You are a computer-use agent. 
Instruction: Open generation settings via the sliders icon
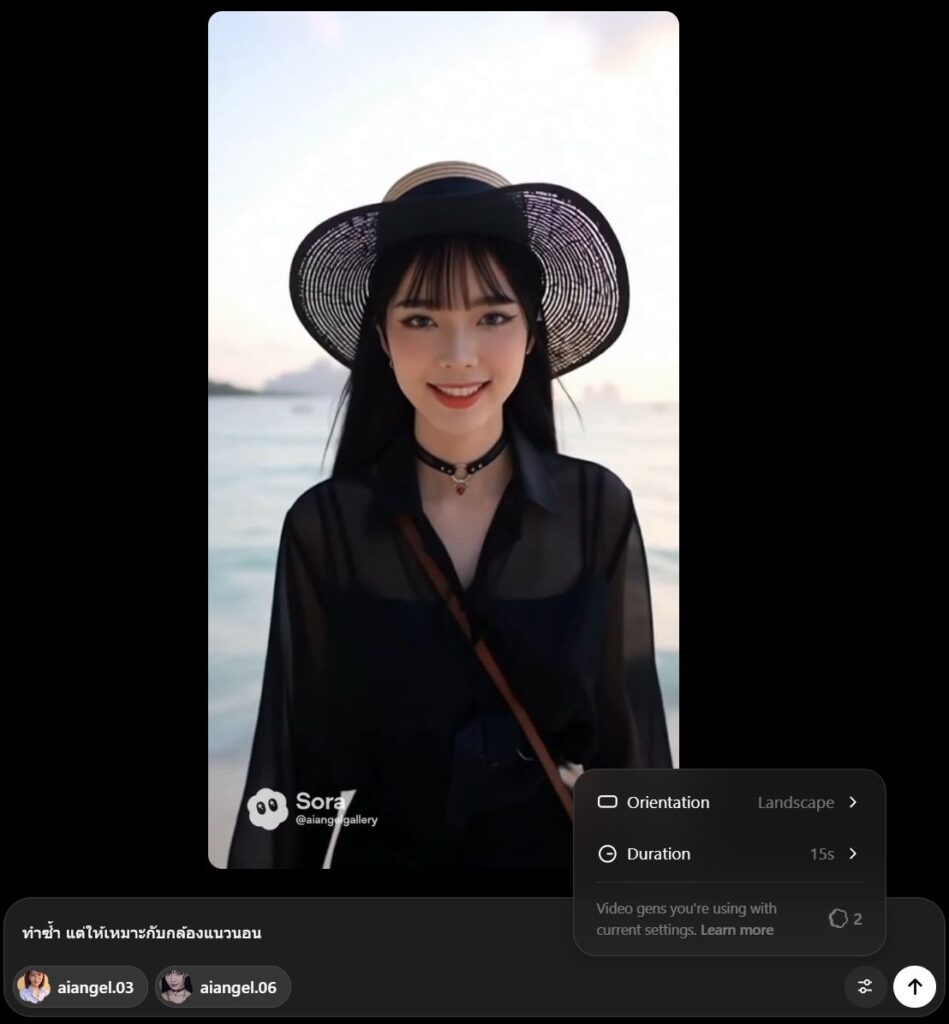click(x=866, y=986)
